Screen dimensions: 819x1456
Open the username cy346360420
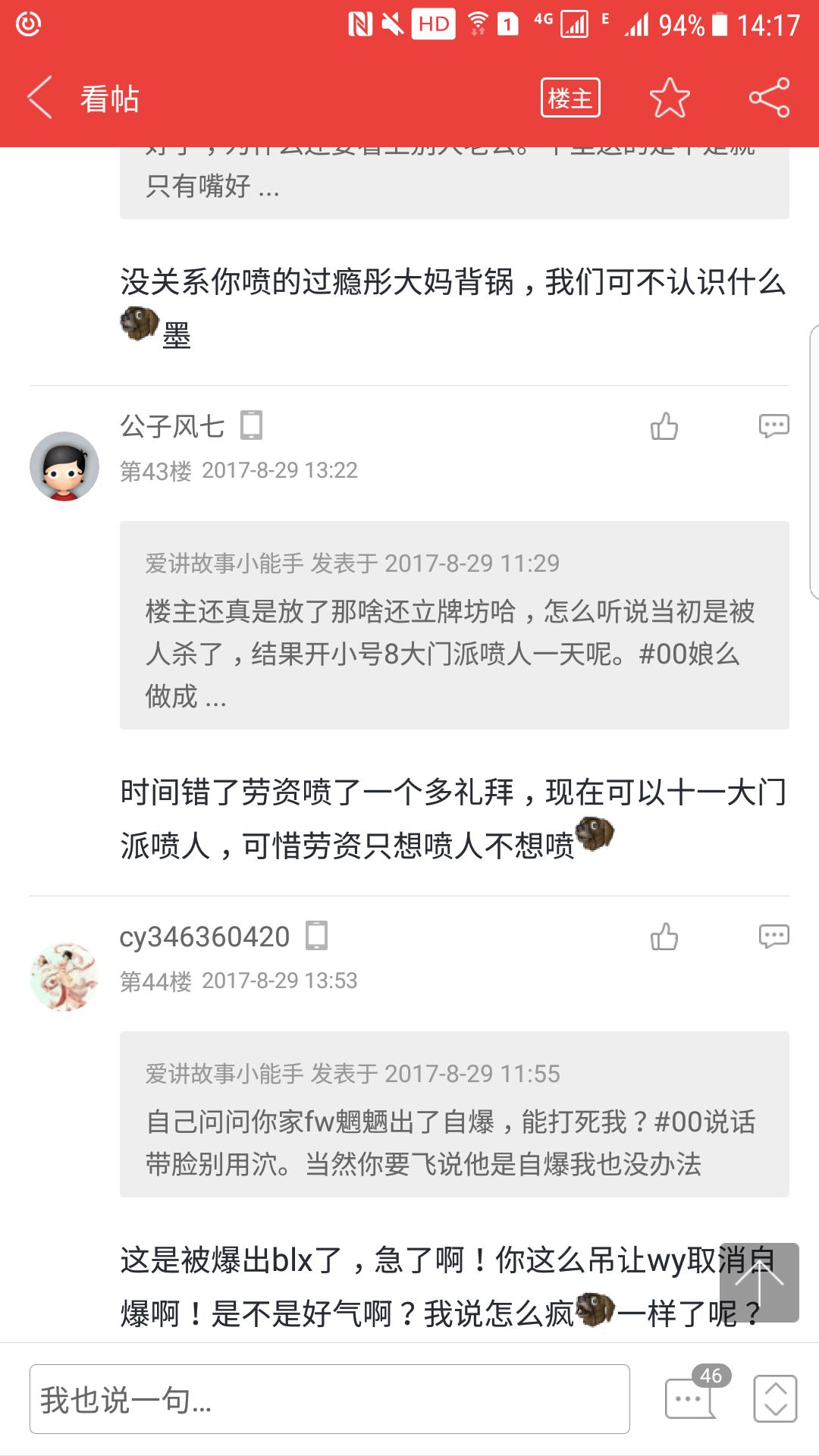pos(205,937)
